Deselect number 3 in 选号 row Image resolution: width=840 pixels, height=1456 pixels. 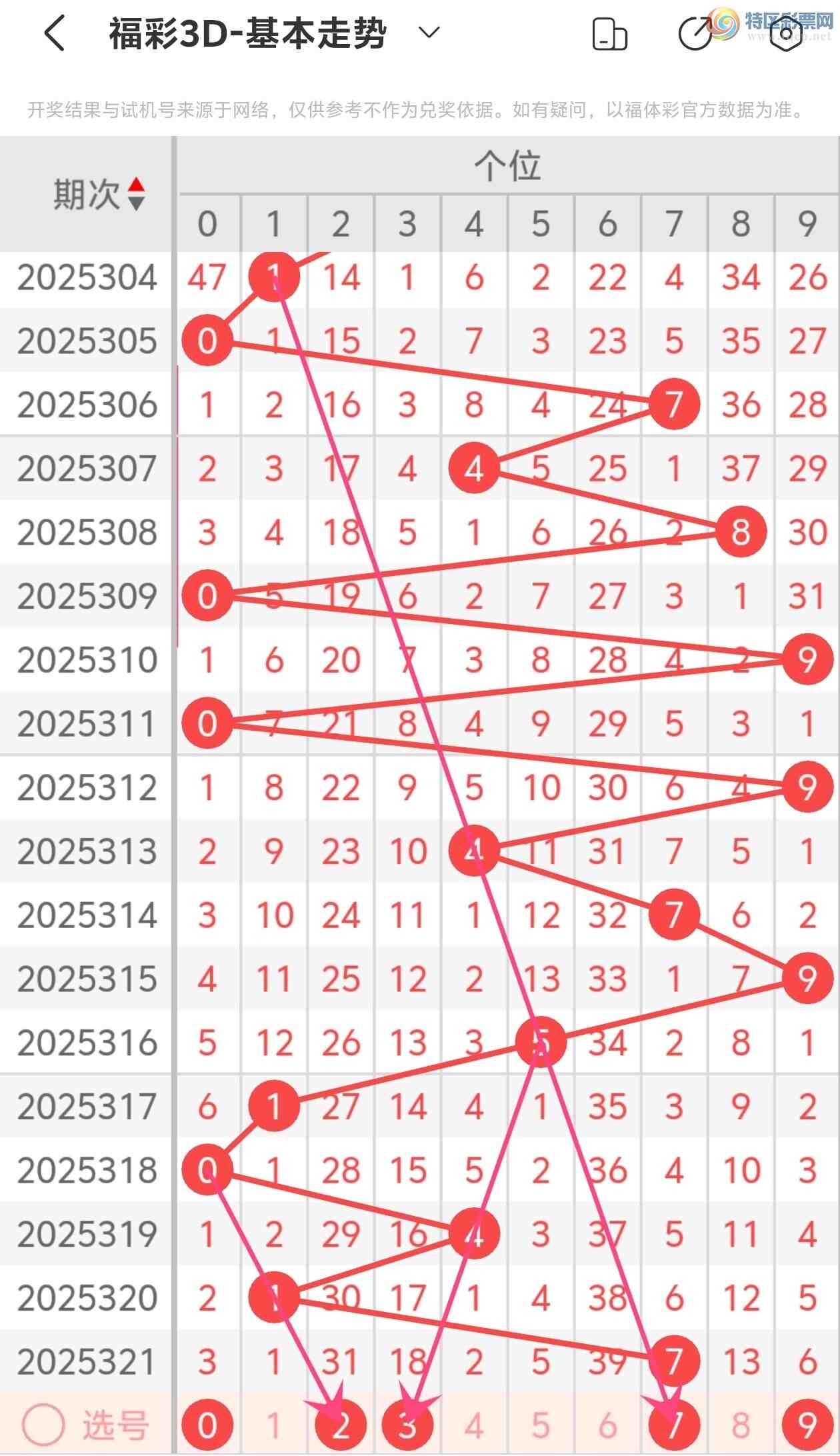pos(407,1425)
